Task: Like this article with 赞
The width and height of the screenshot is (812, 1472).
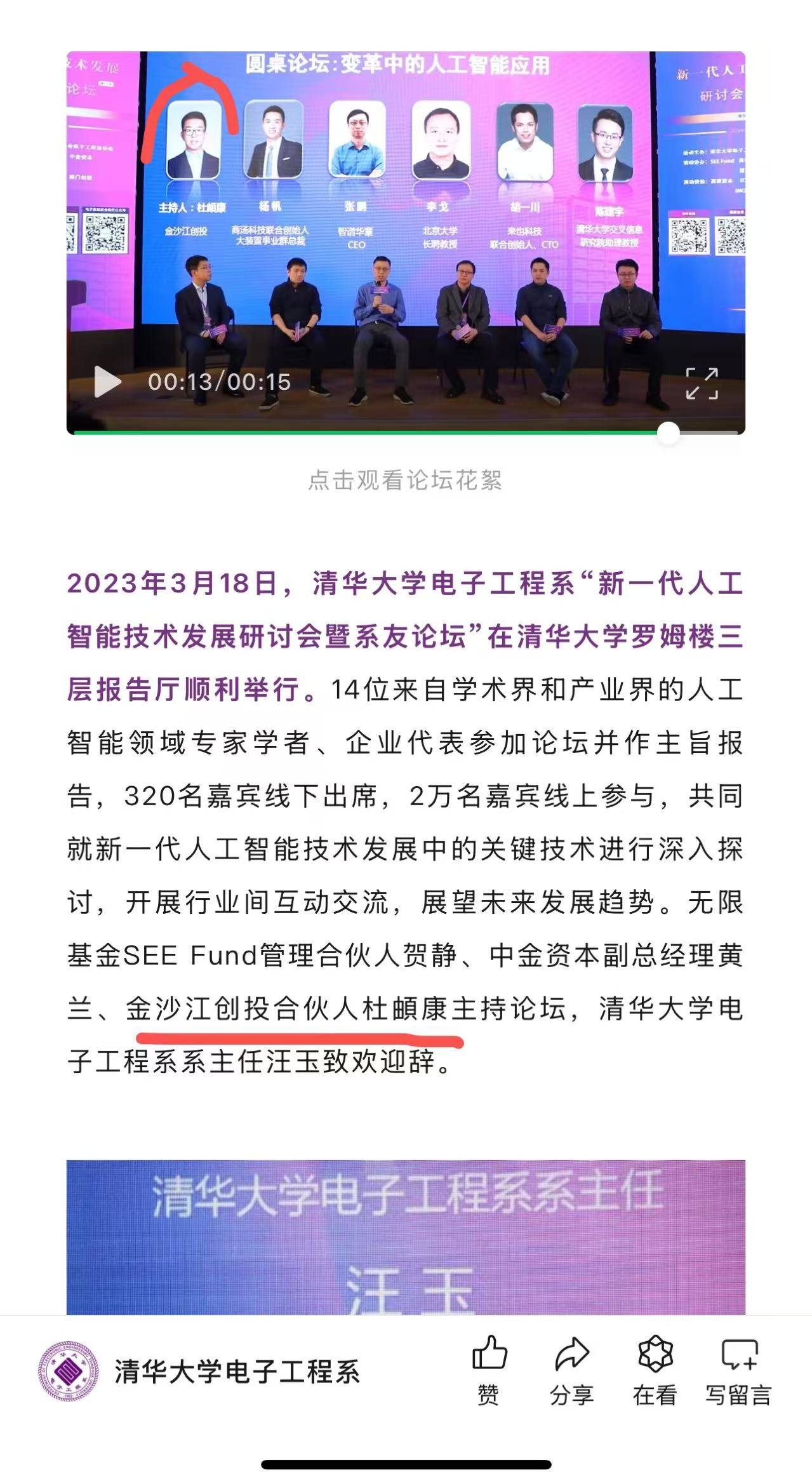Action: coord(489,1368)
